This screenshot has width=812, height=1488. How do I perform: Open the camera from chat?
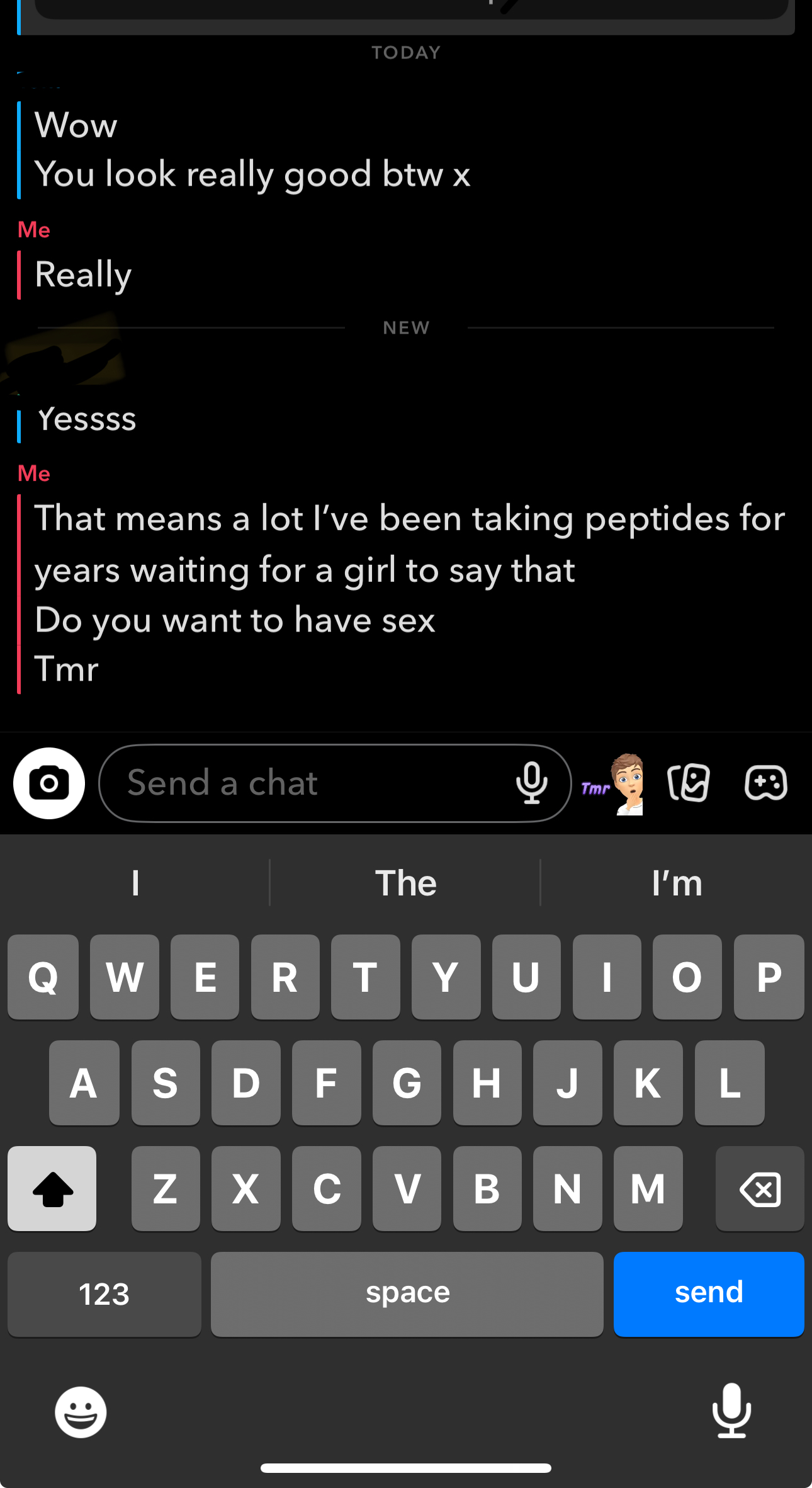[x=49, y=783]
